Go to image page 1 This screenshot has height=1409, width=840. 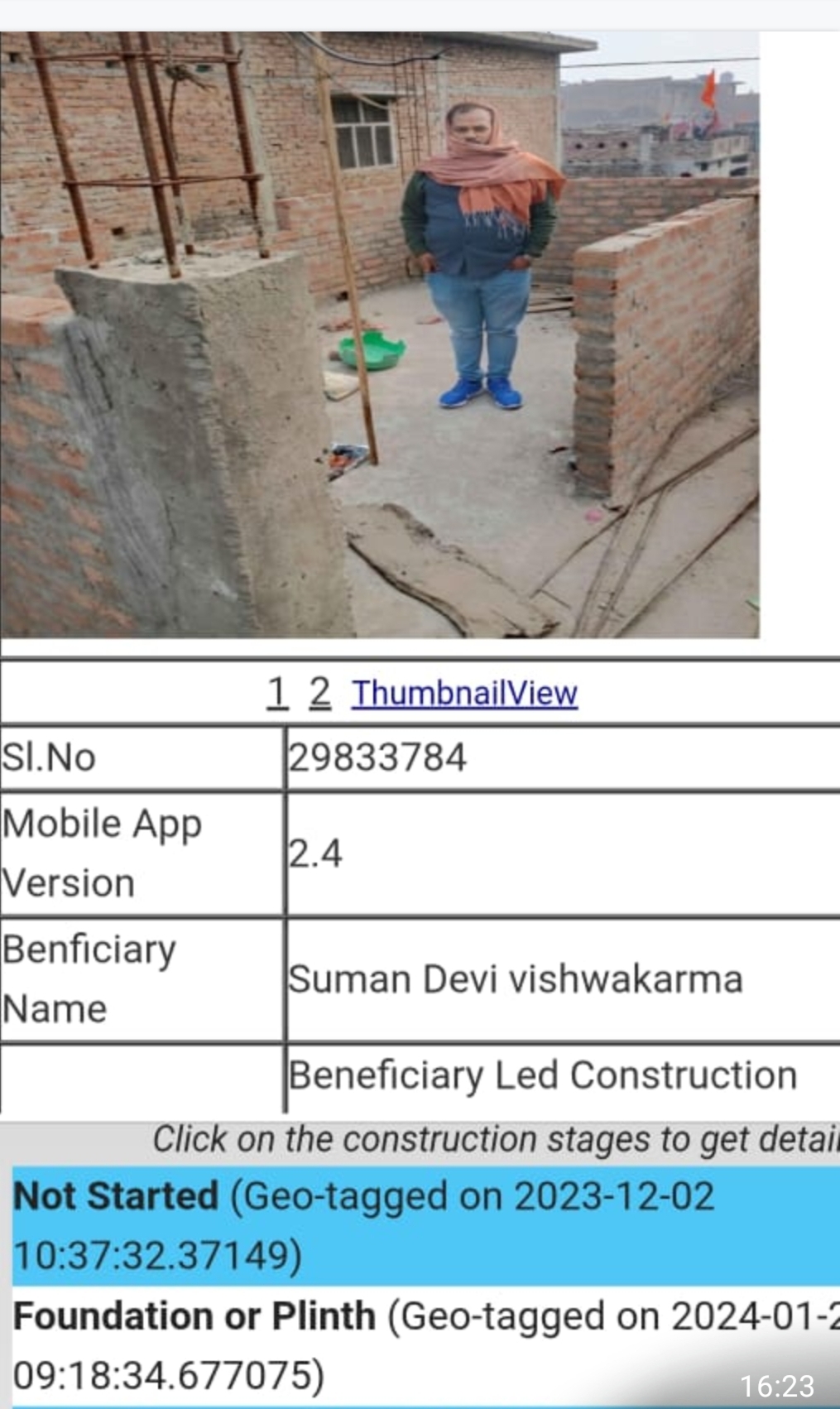click(277, 693)
